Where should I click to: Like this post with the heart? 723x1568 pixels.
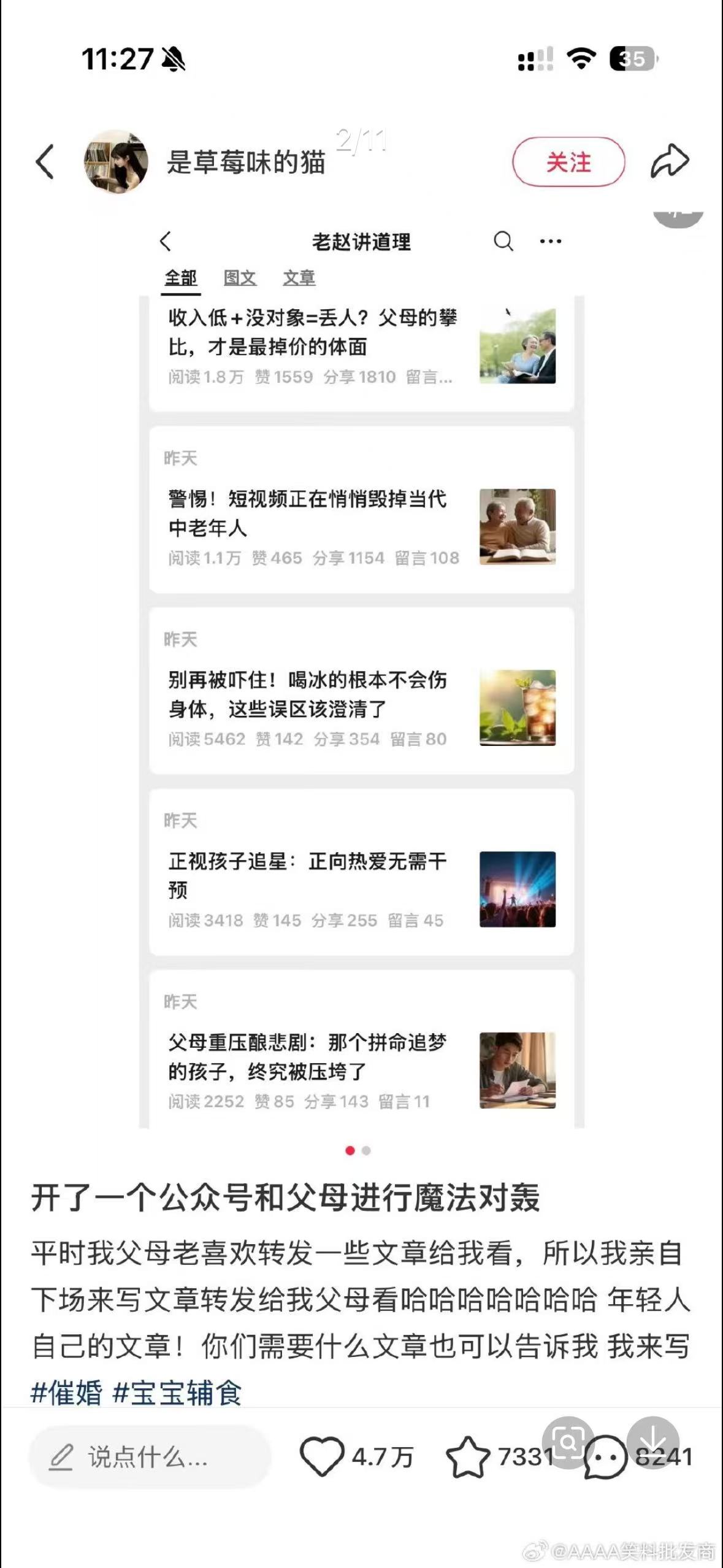[322, 1456]
